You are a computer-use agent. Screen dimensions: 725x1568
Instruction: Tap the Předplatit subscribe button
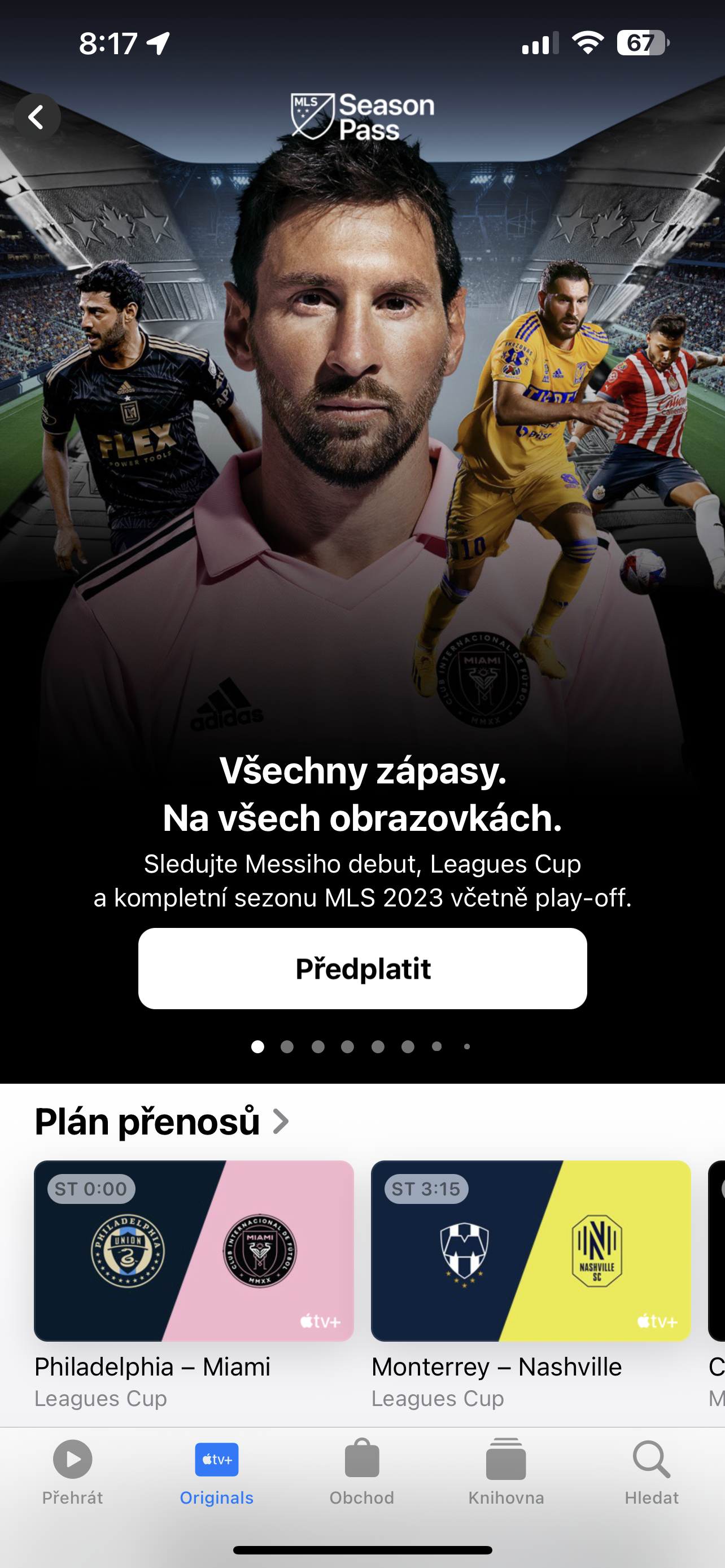[x=362, y=969]
